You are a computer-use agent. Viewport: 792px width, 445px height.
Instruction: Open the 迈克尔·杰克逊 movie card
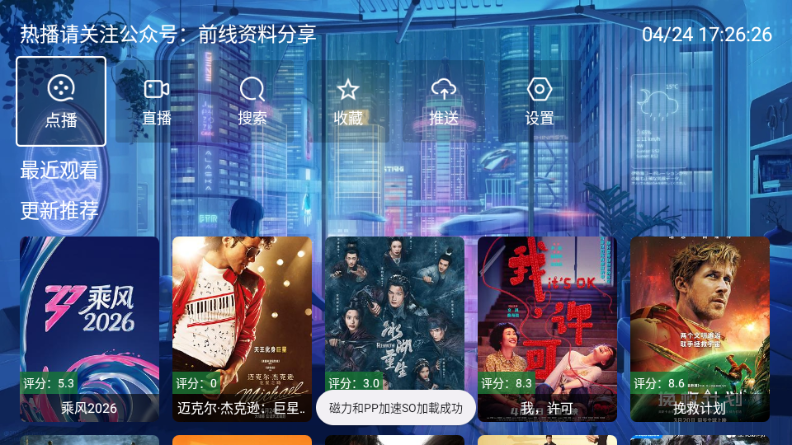242,328
